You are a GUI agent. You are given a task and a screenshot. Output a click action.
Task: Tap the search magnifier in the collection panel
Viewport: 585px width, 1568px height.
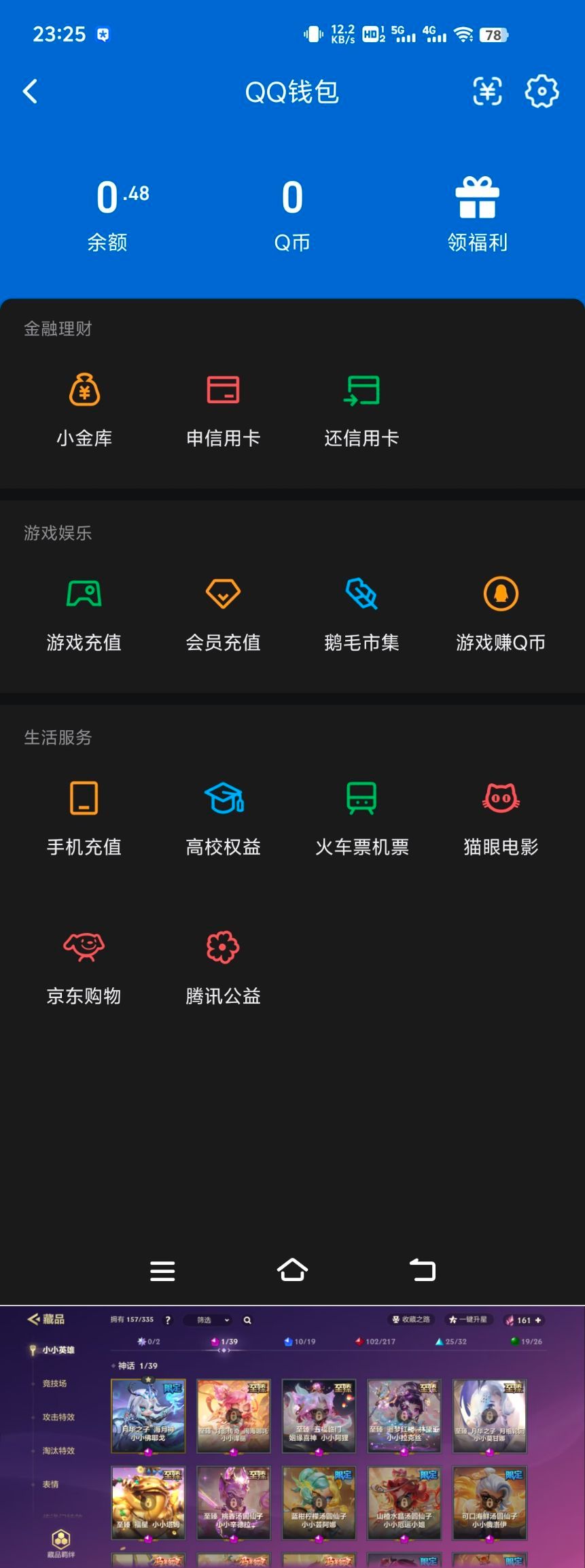tap(247, 1321)
